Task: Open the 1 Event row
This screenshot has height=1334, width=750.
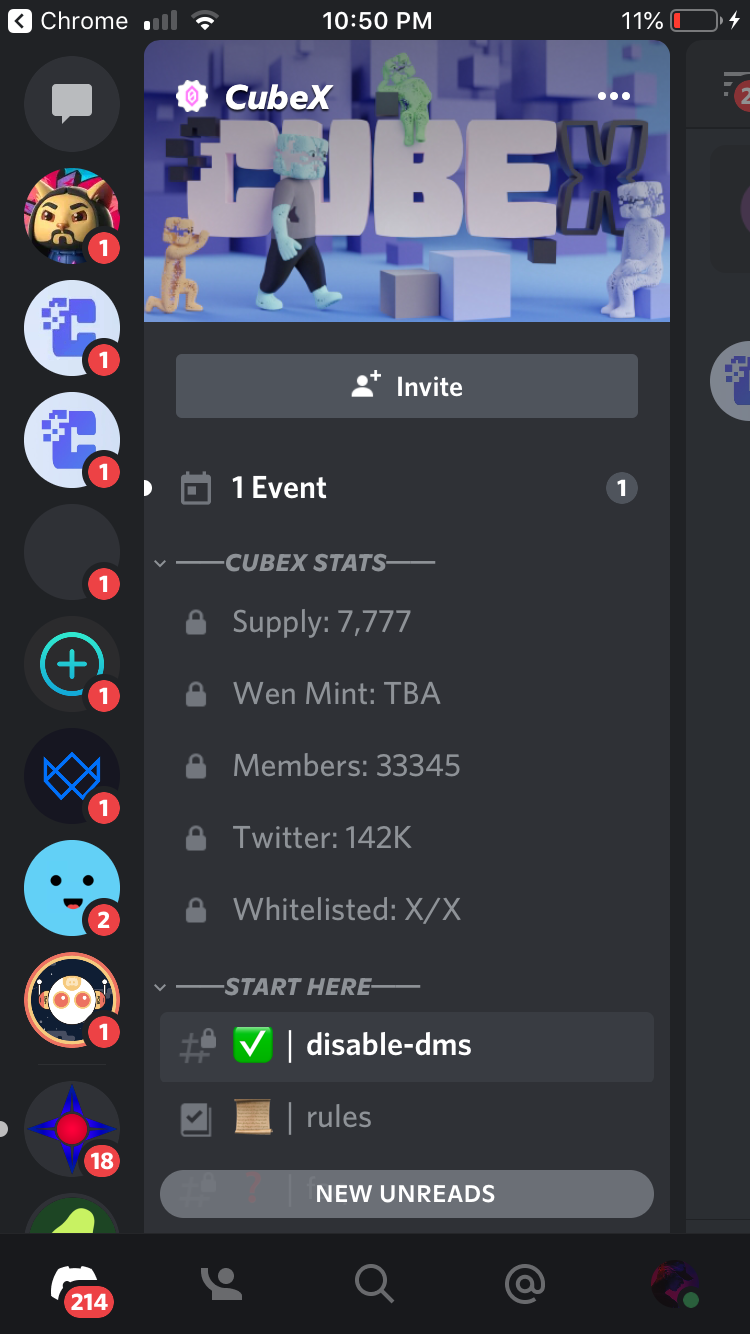Action: (x=407, y=488)
